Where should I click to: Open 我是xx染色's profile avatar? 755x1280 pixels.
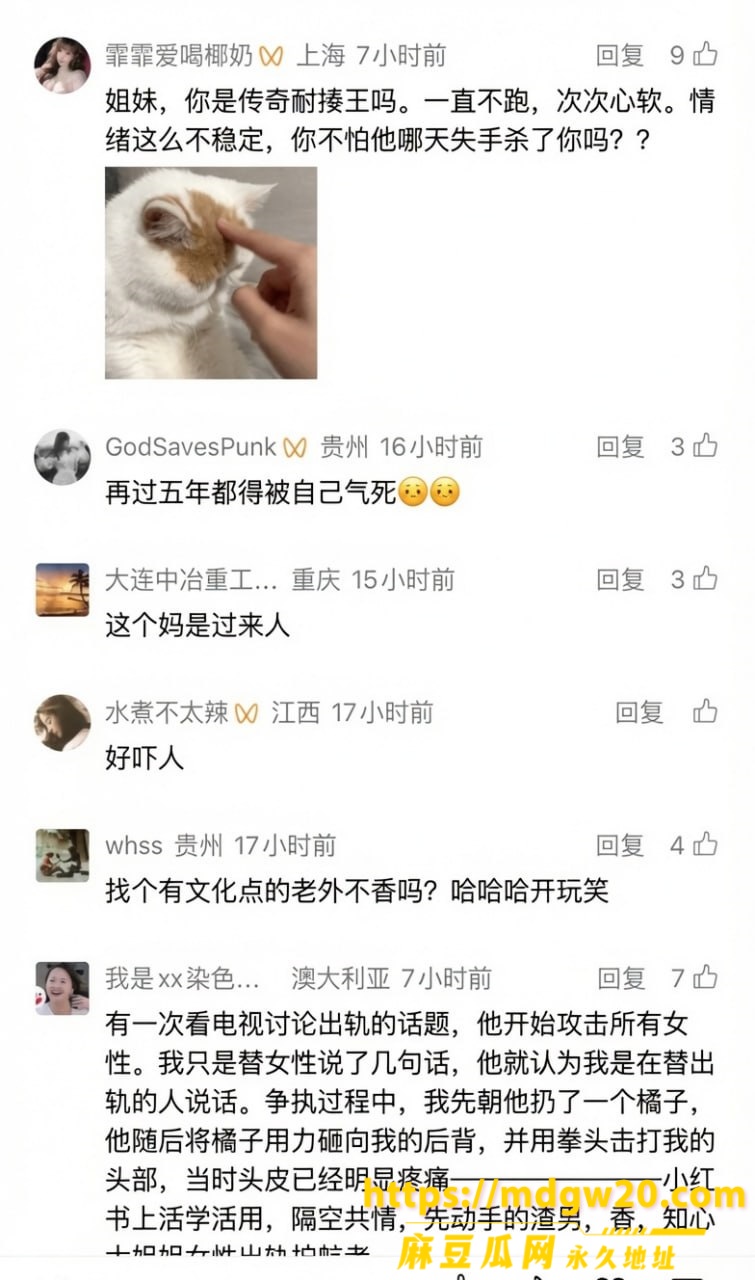62,988
